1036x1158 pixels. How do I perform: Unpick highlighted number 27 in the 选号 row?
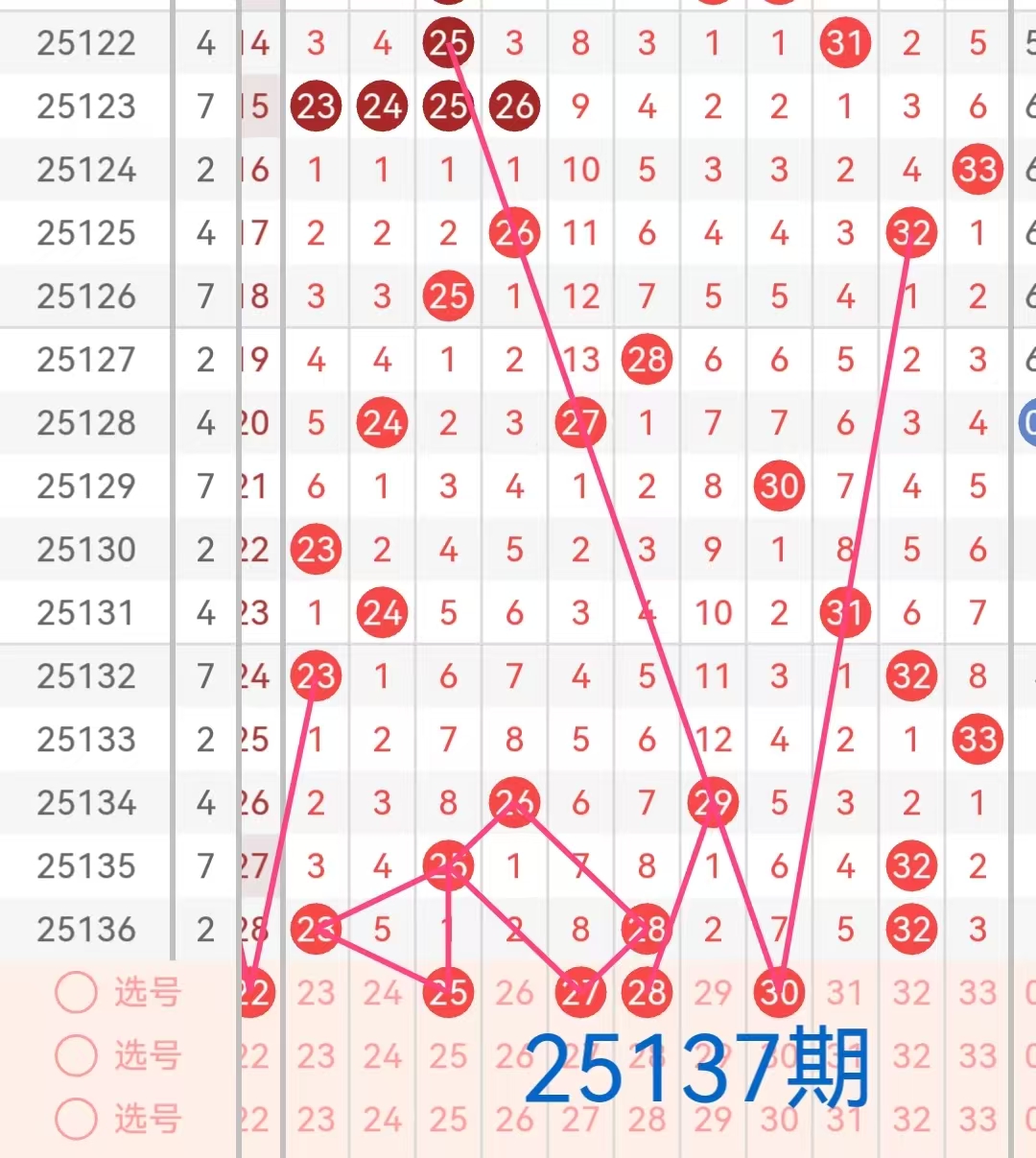tap(580, 992)
